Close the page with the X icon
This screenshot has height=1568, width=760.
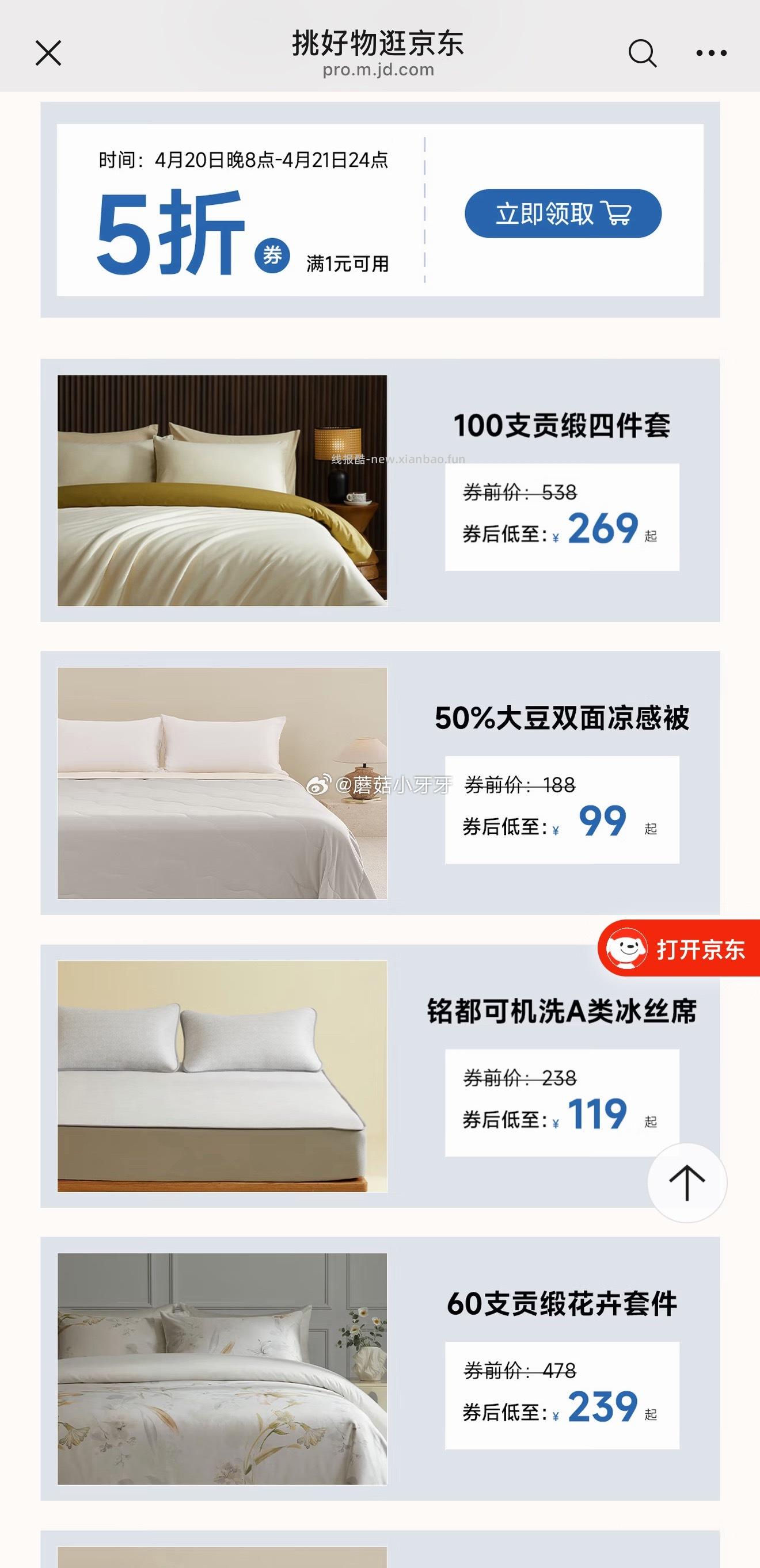[x=48, y=53]
